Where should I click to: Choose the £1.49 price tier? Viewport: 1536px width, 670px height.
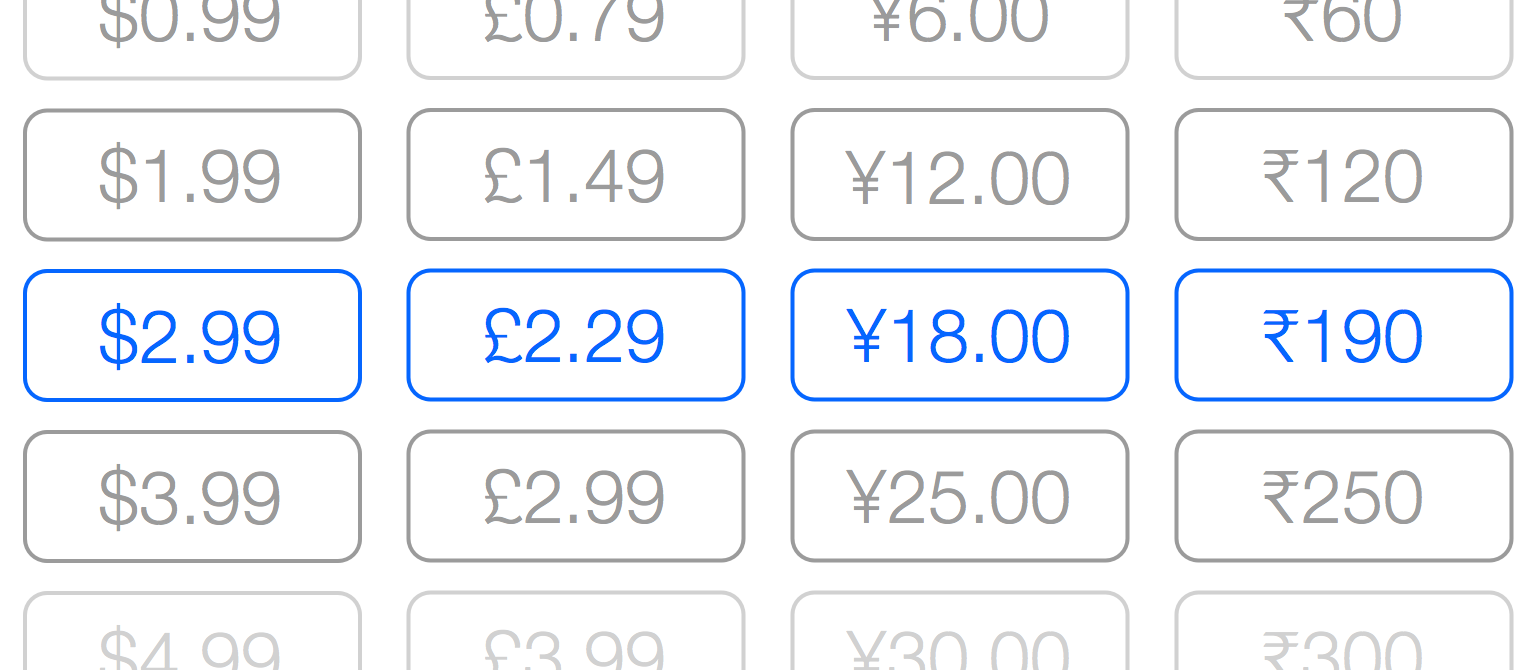click(x=576, y=175)
